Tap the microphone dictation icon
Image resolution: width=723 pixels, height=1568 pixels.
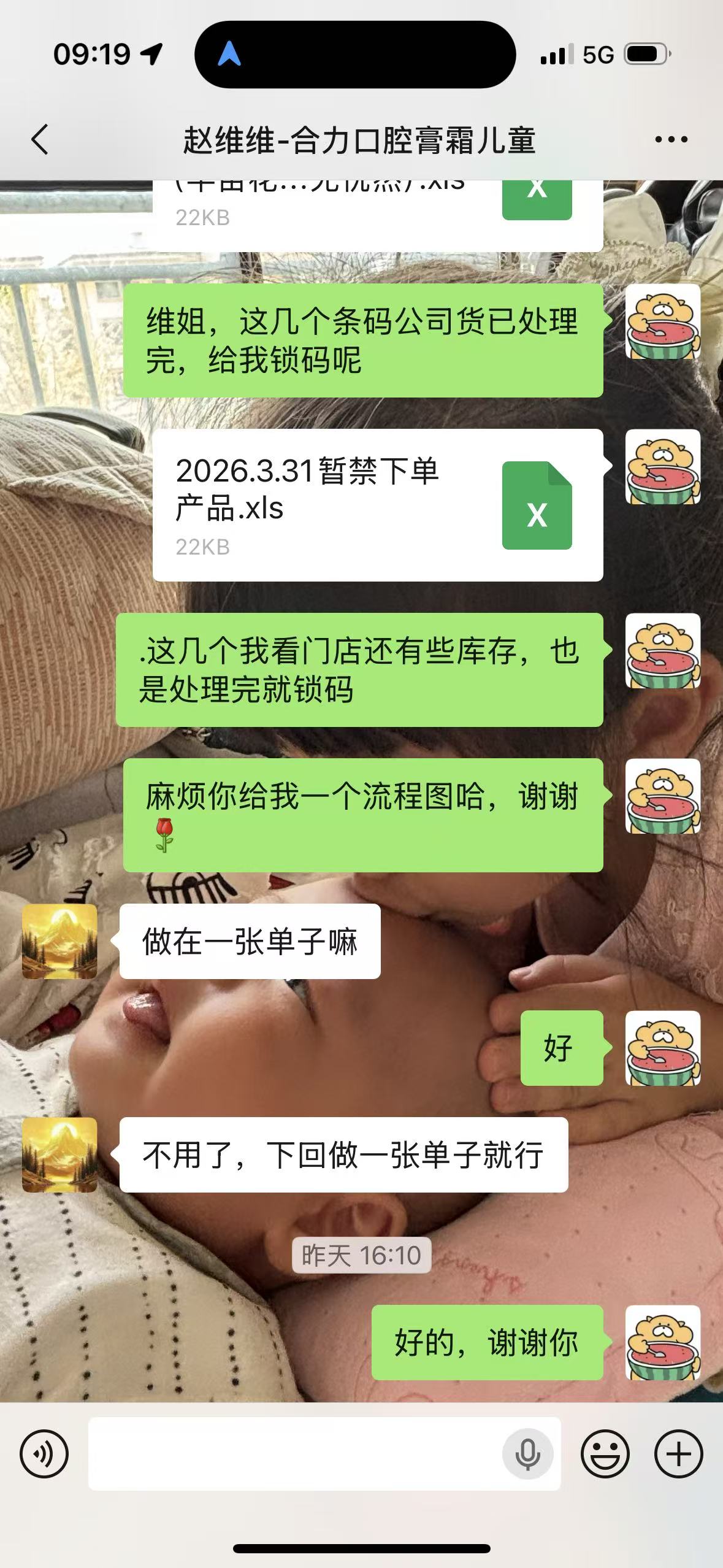527,1453
